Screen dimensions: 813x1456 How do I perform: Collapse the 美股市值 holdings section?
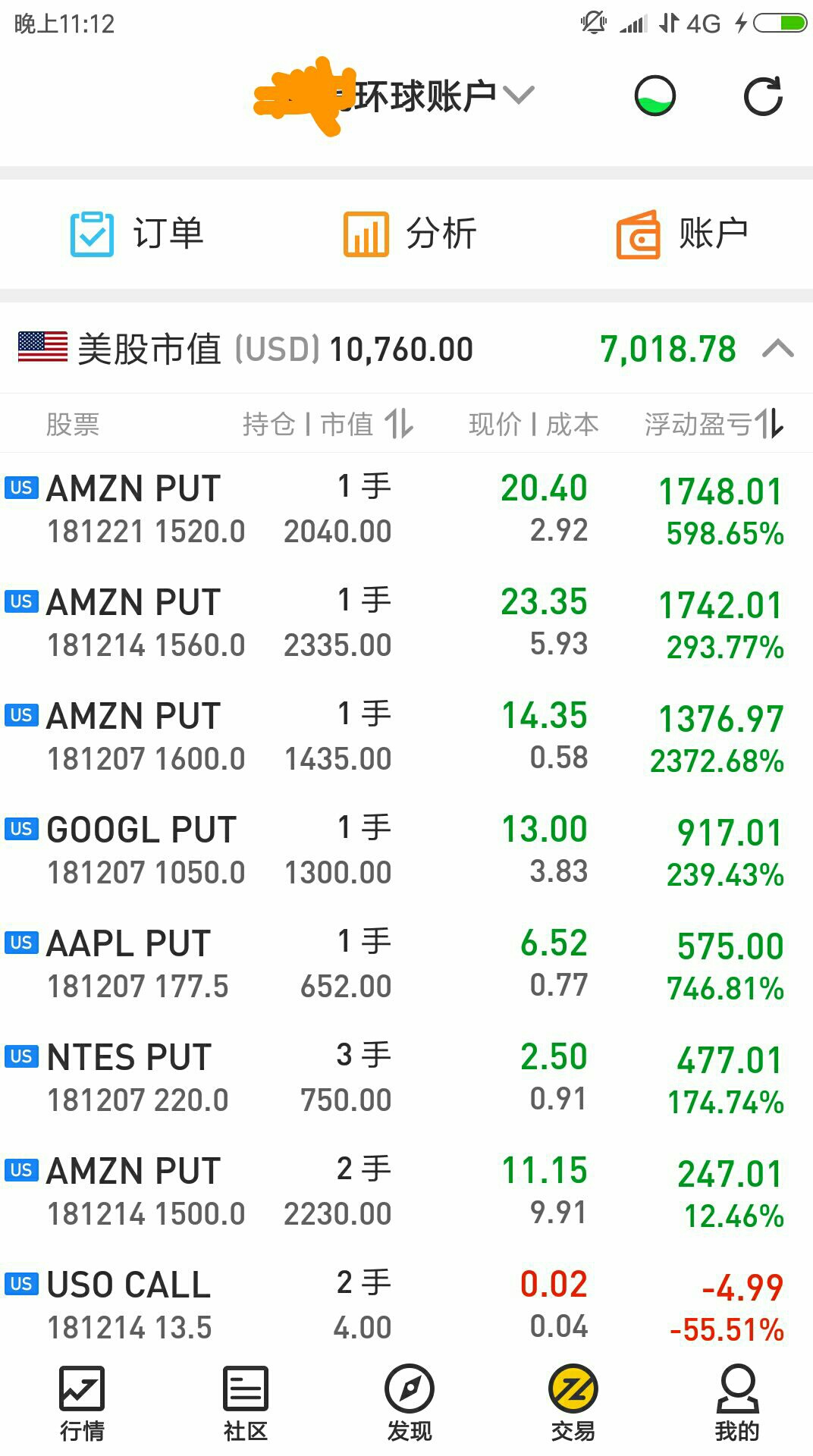pyautogui.click(x=778, y=350)
